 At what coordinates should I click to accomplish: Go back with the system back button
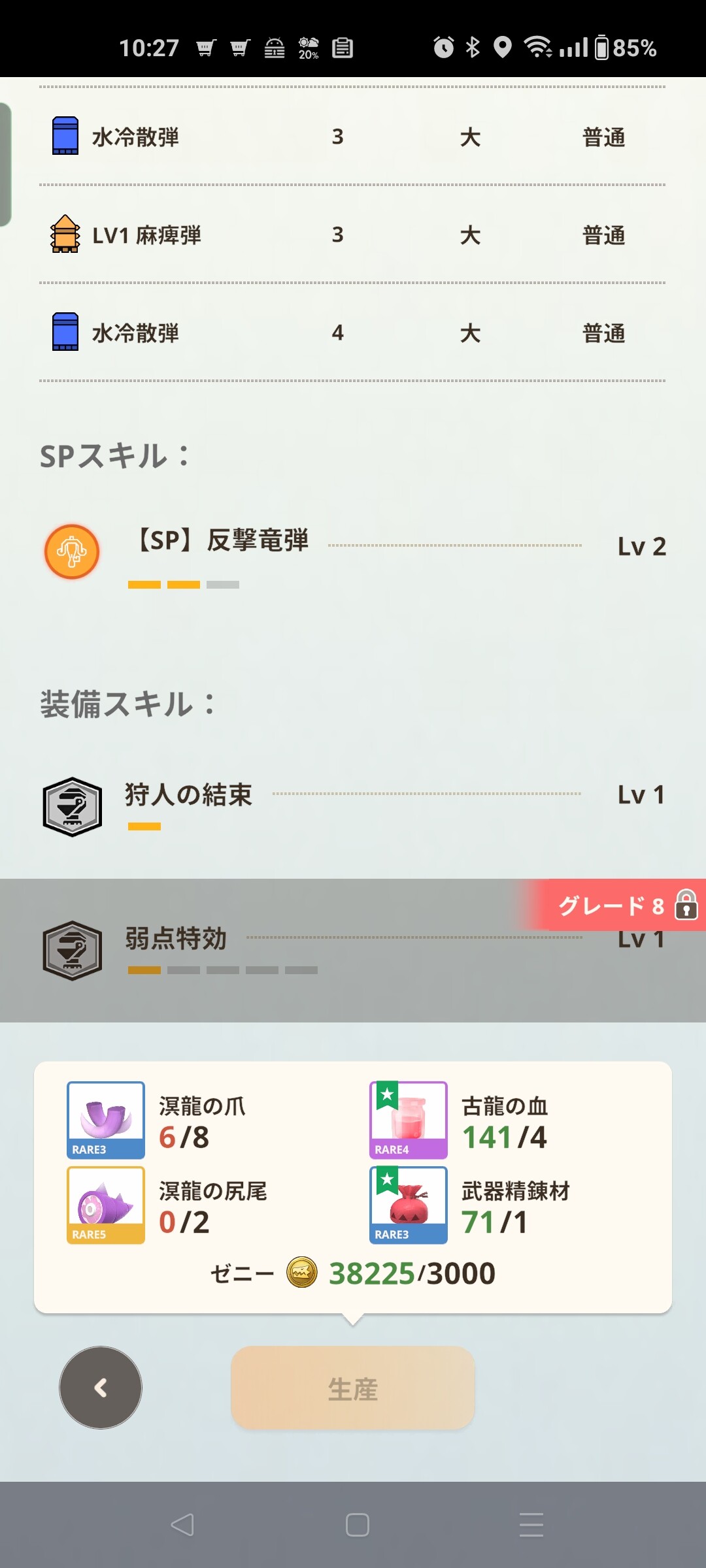pos(182,1525)
